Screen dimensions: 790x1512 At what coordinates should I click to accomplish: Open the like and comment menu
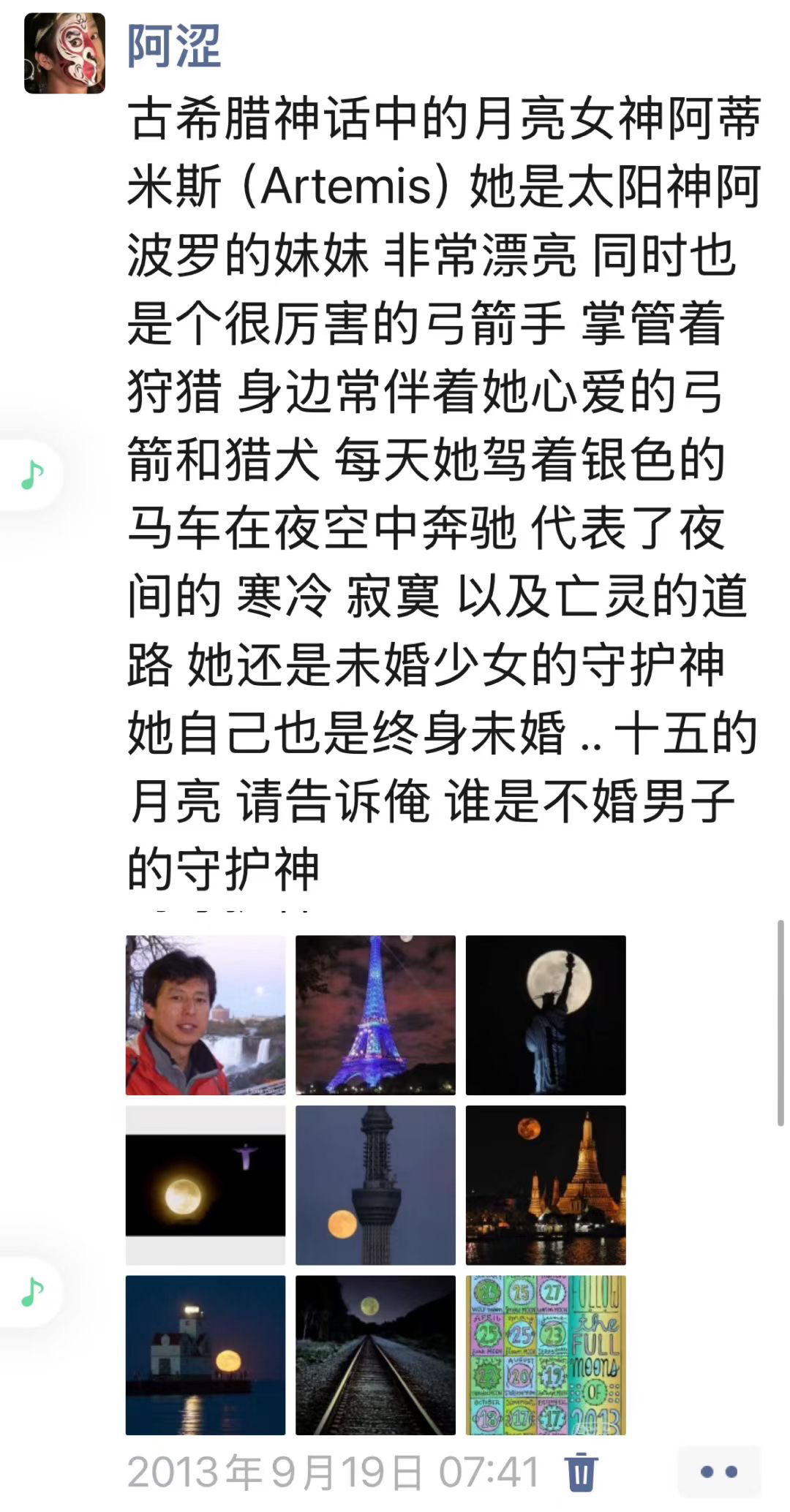pyautogui.click(x=719, y=1472)
